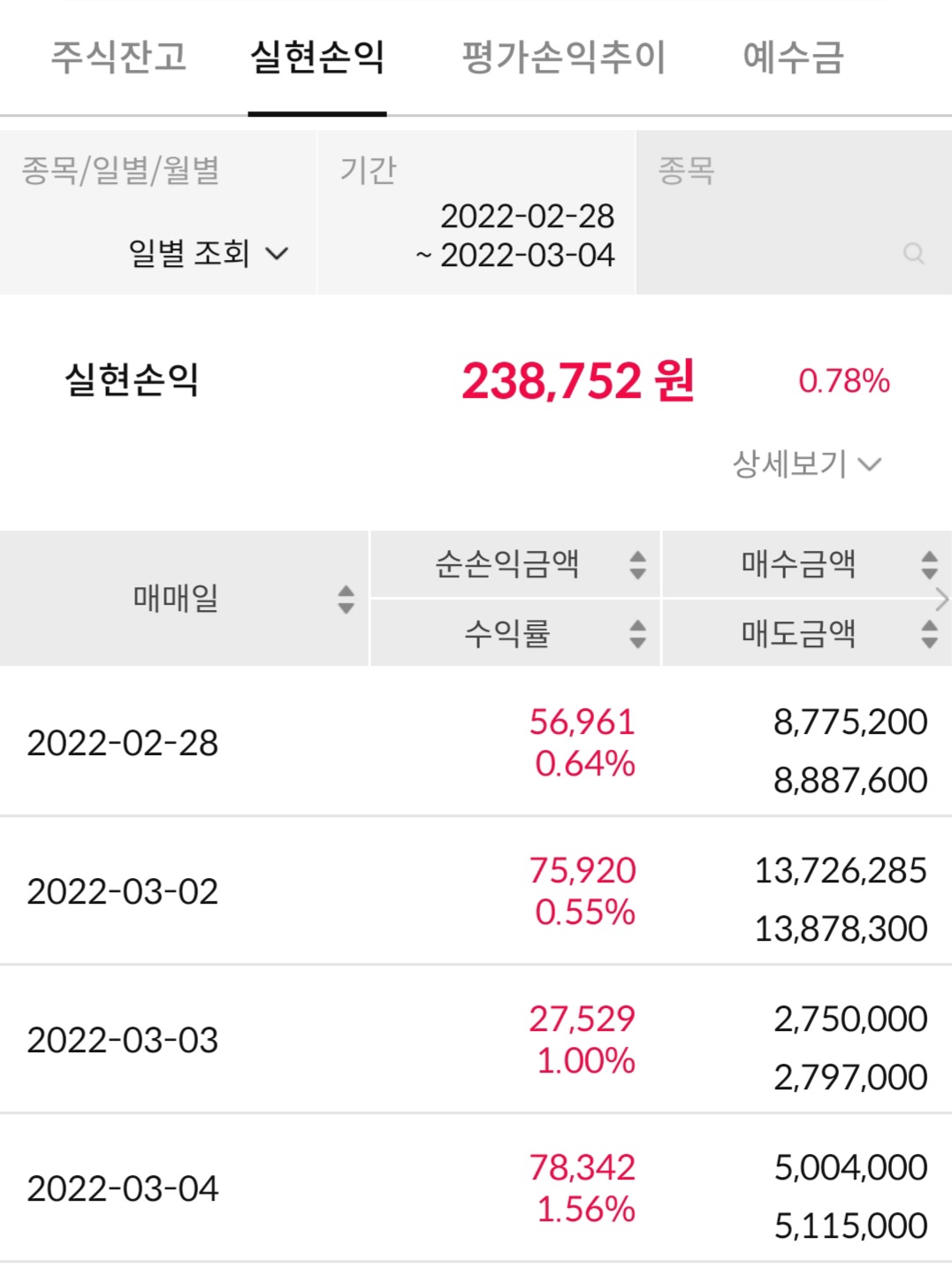
Task: Show more columns with right arrow
Action: pos(942,599)
